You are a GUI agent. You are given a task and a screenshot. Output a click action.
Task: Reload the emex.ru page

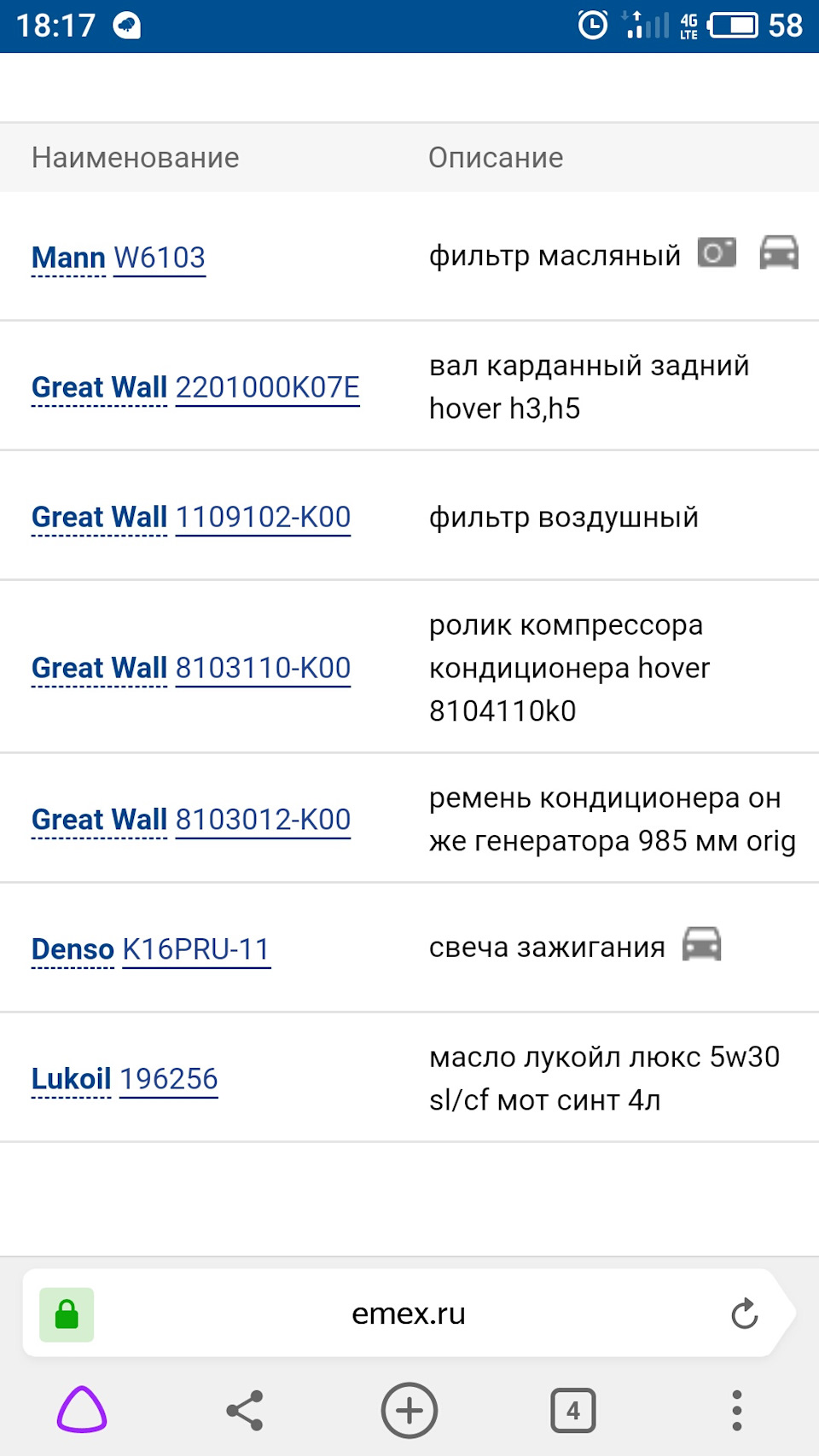tap(744, 1314)
